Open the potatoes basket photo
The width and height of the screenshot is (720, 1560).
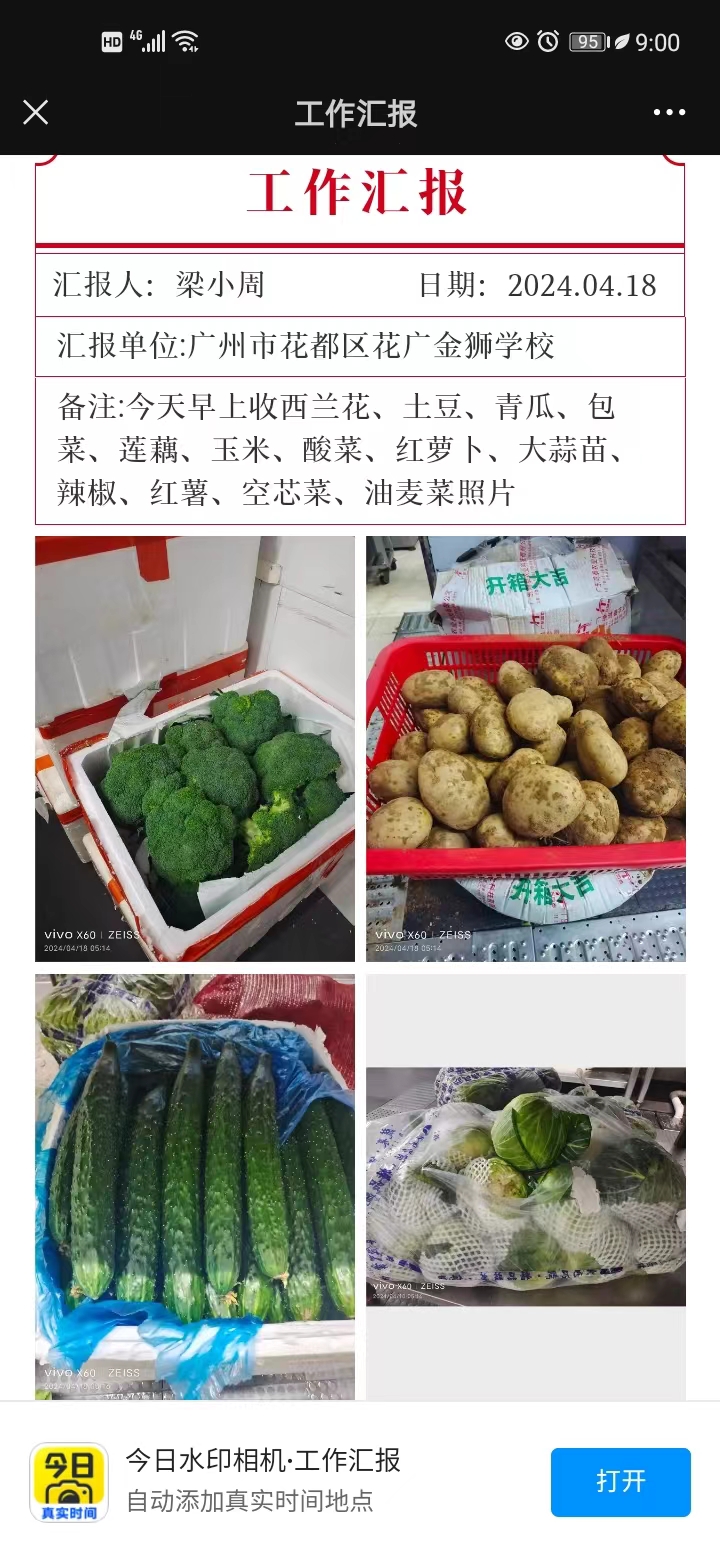(526, 748)
